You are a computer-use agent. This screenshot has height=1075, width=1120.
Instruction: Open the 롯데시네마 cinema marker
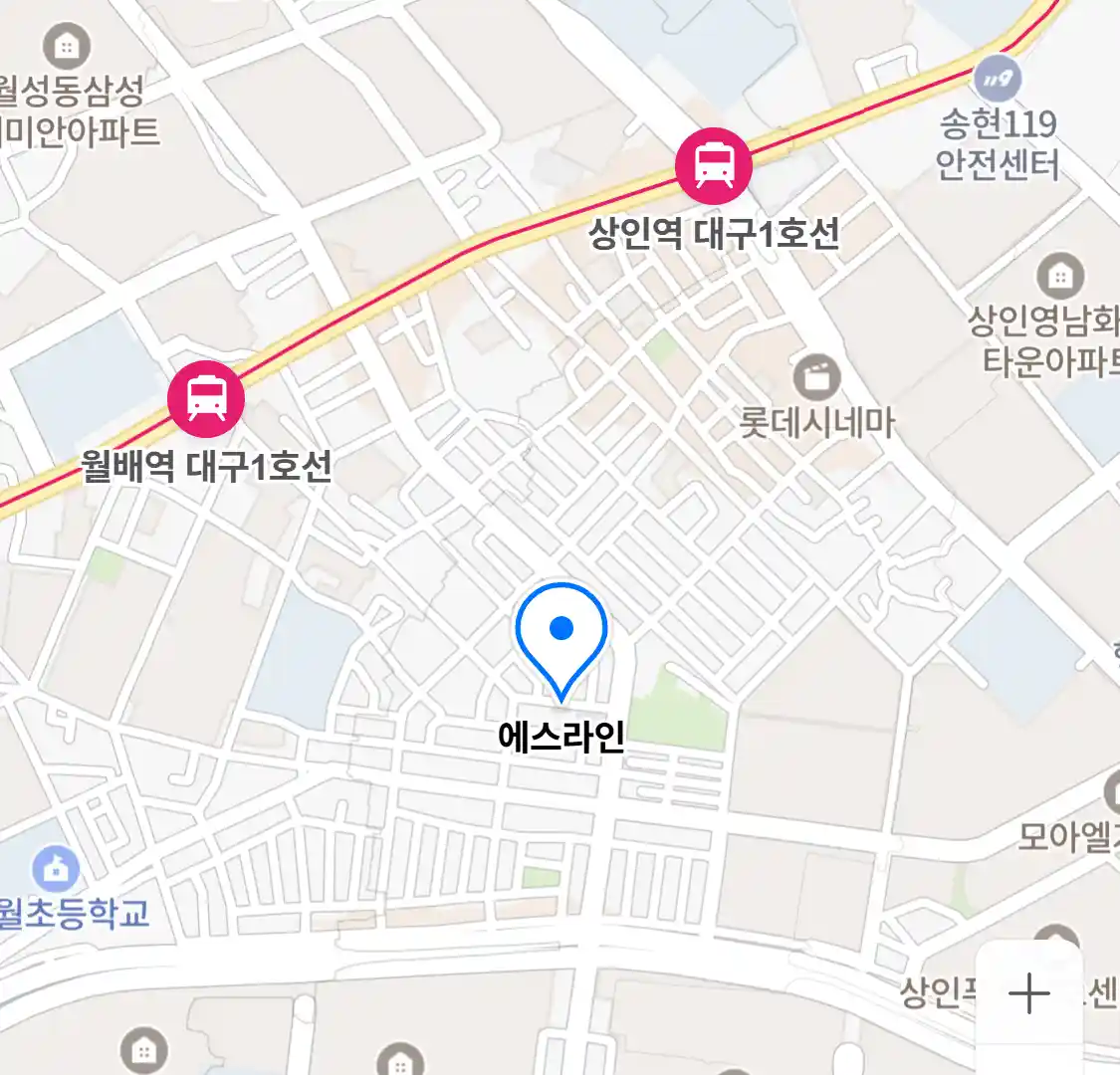point(817,378)
